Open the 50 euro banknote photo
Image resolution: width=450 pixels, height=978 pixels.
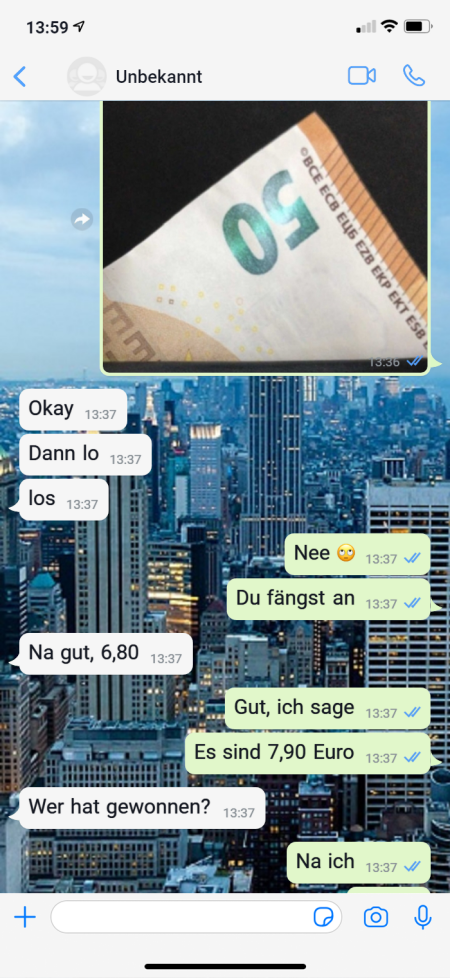point(266,238)
